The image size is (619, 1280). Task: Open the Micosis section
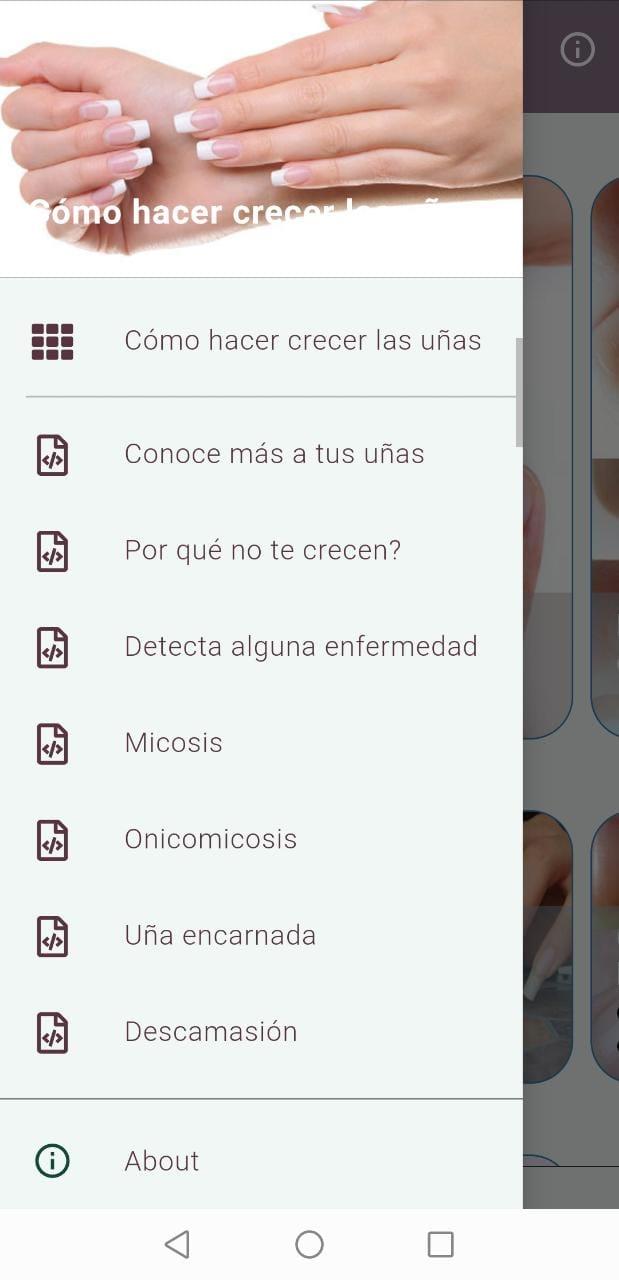click(173, 743)
